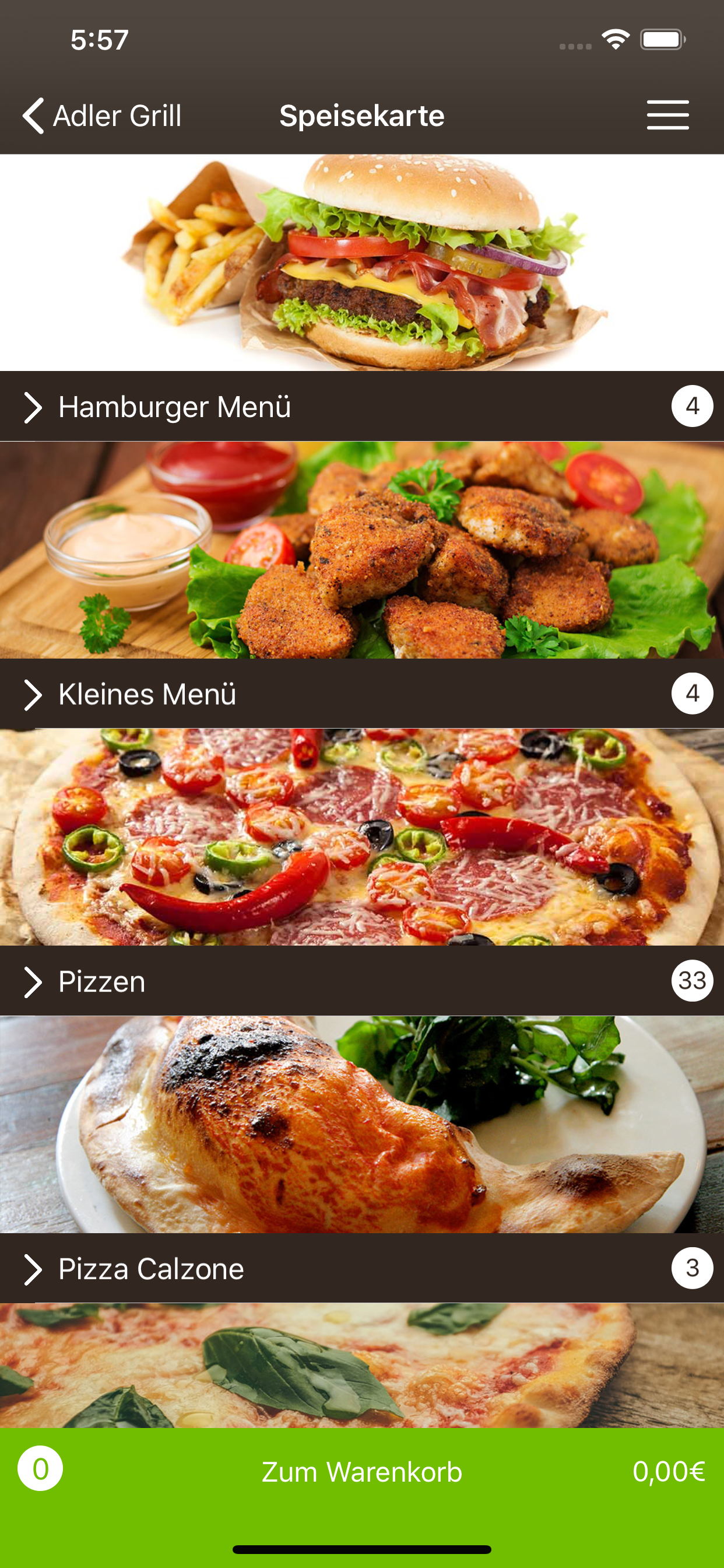Expand the Pizzen category
Viewport: 724px width, 1568px height.
coord(362,981)
